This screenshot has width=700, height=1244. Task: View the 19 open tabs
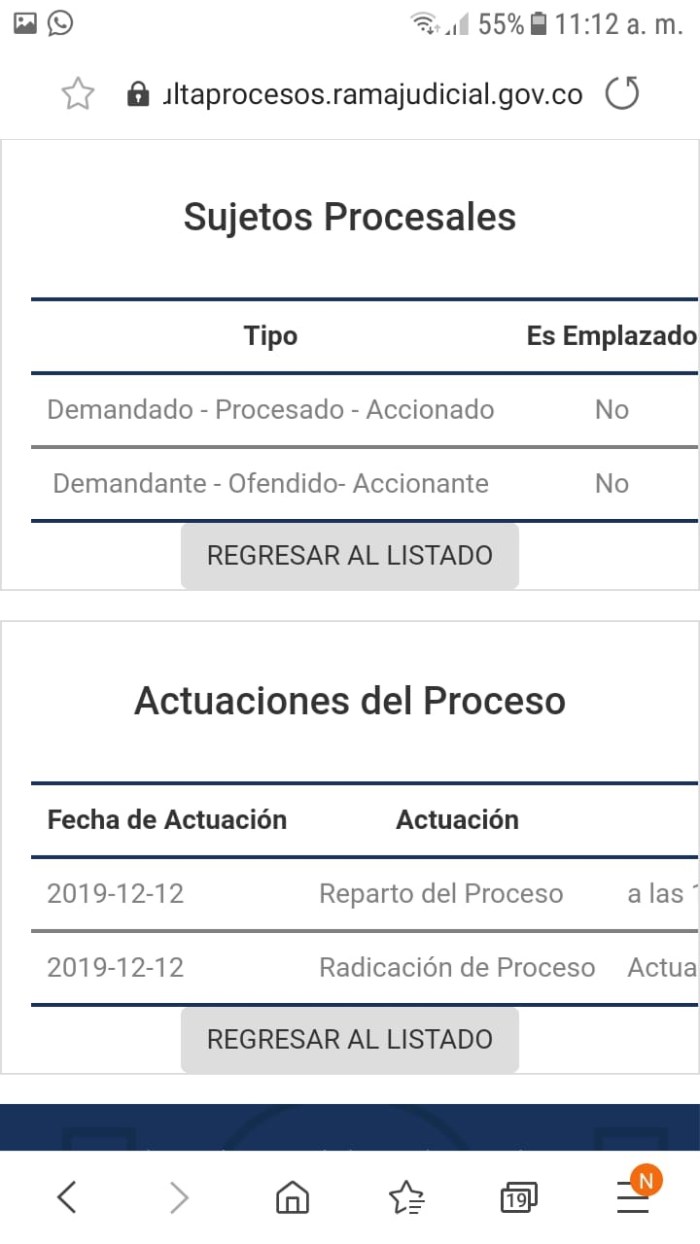pos(518,1196)
